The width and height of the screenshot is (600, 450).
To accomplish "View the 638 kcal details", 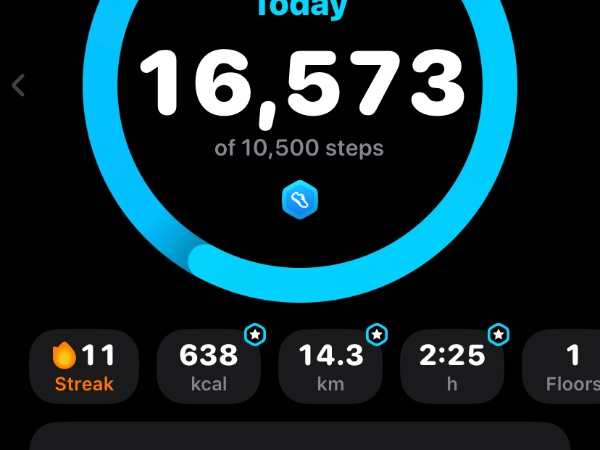I will click(208, 366).
